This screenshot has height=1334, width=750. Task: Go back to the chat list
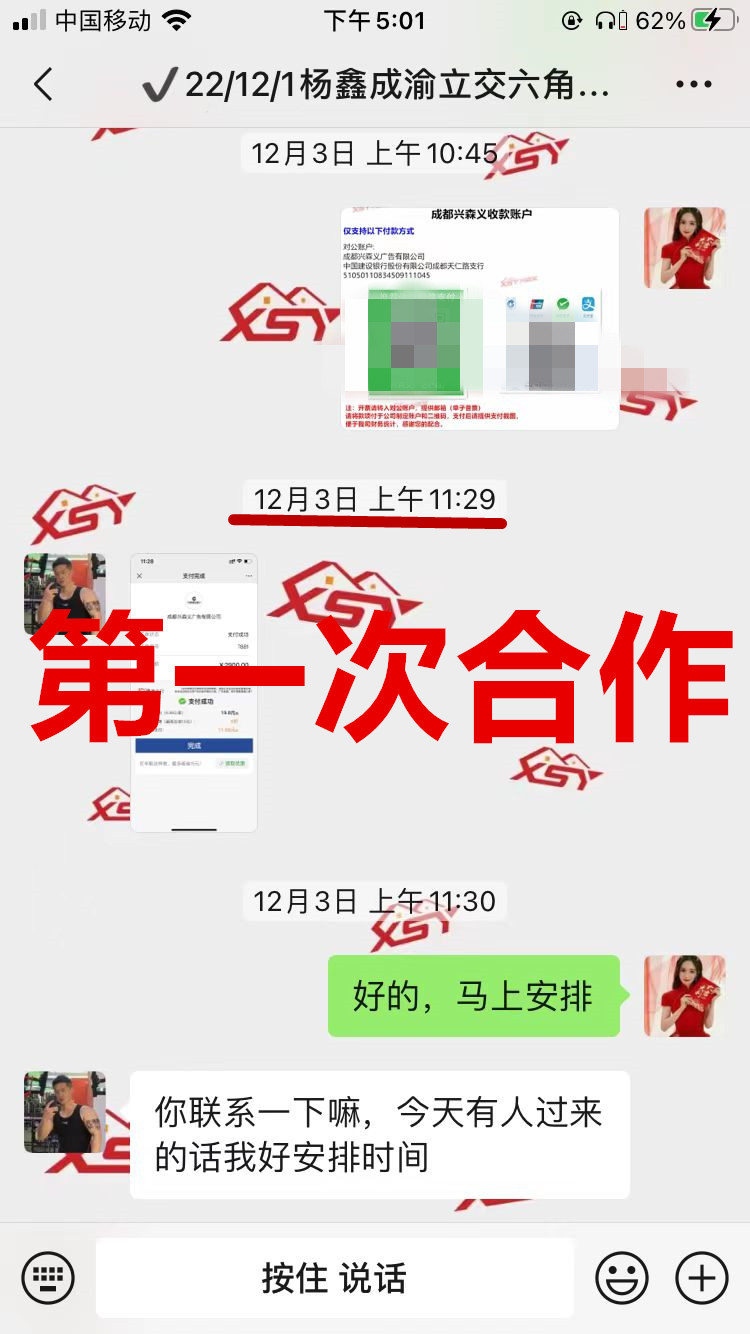(x=42, y=85)
